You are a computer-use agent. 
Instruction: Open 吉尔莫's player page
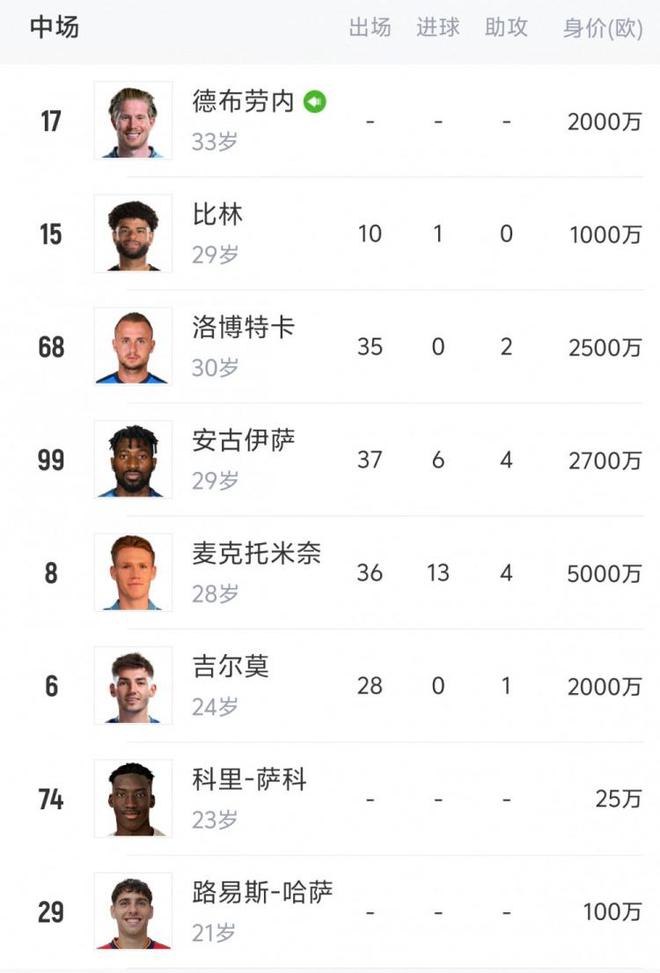230,667
